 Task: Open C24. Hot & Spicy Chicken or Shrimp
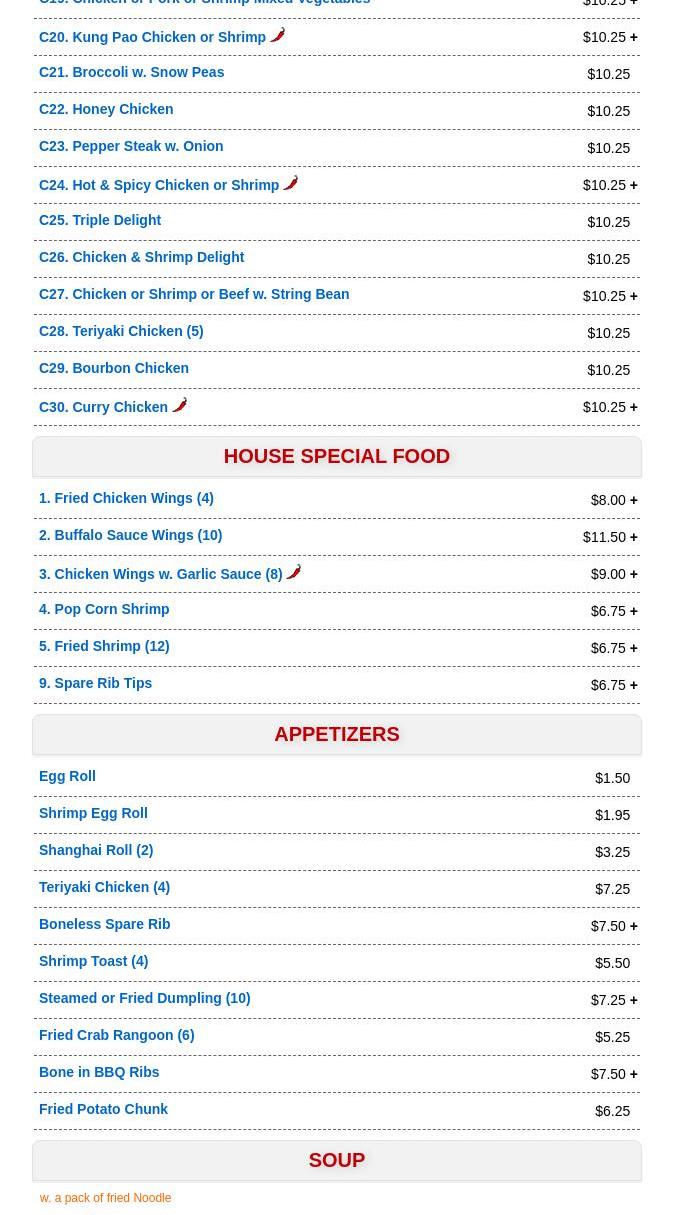pos(158,186)
